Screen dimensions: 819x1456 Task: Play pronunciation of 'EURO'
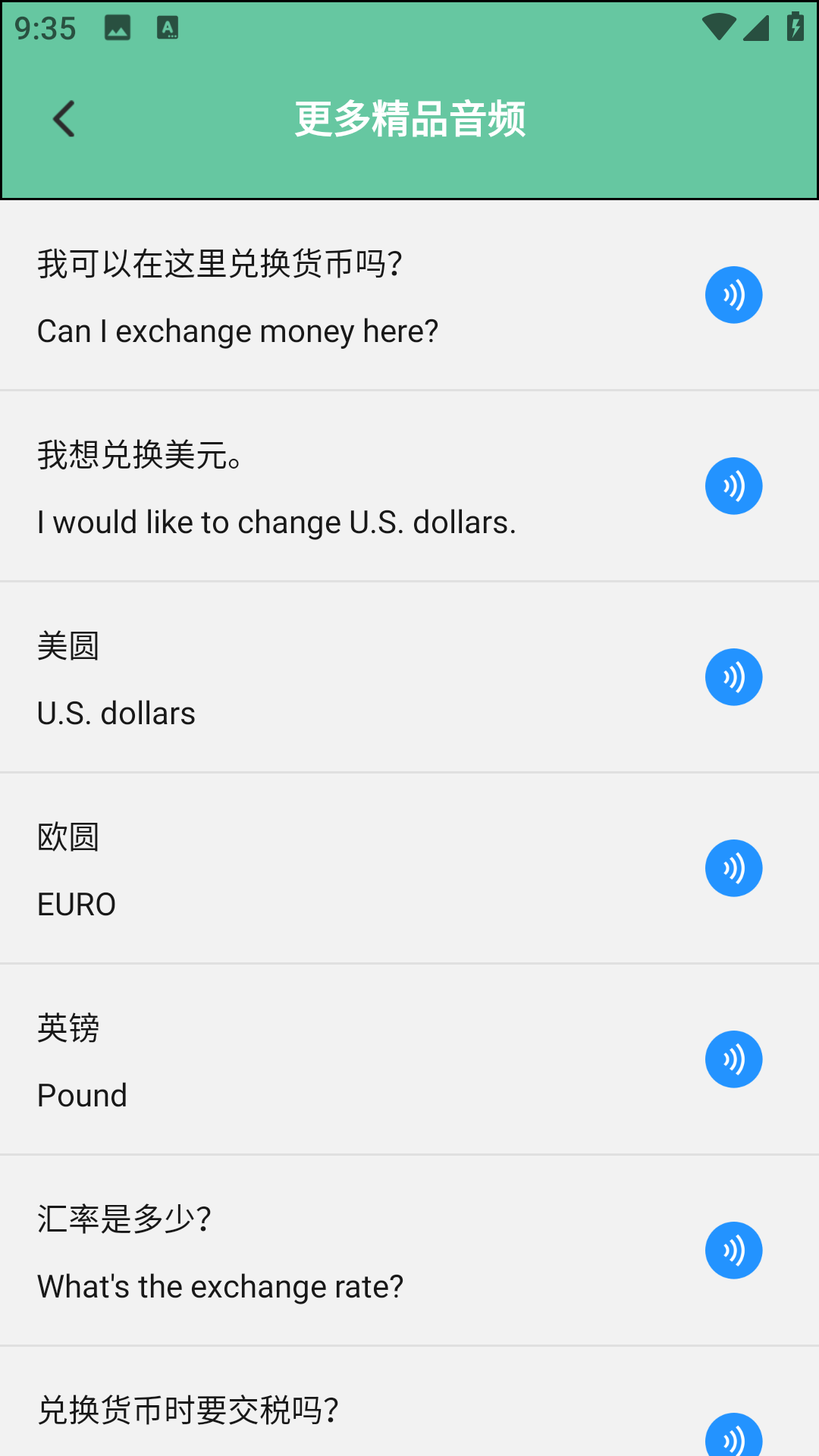(733, 868)
